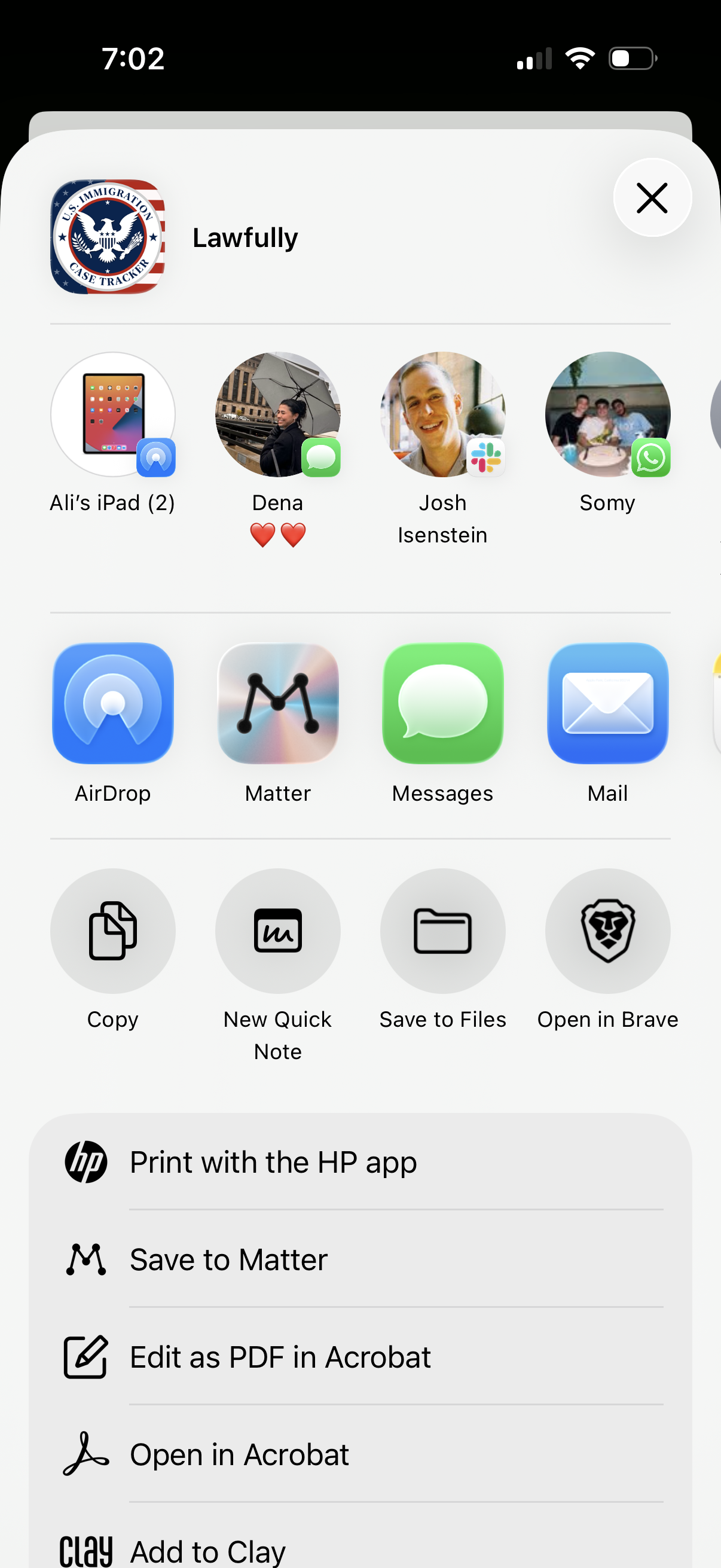This screenshot has width=721, height=1568.
Task: Choose Mail to share
Action: [607, 704]
